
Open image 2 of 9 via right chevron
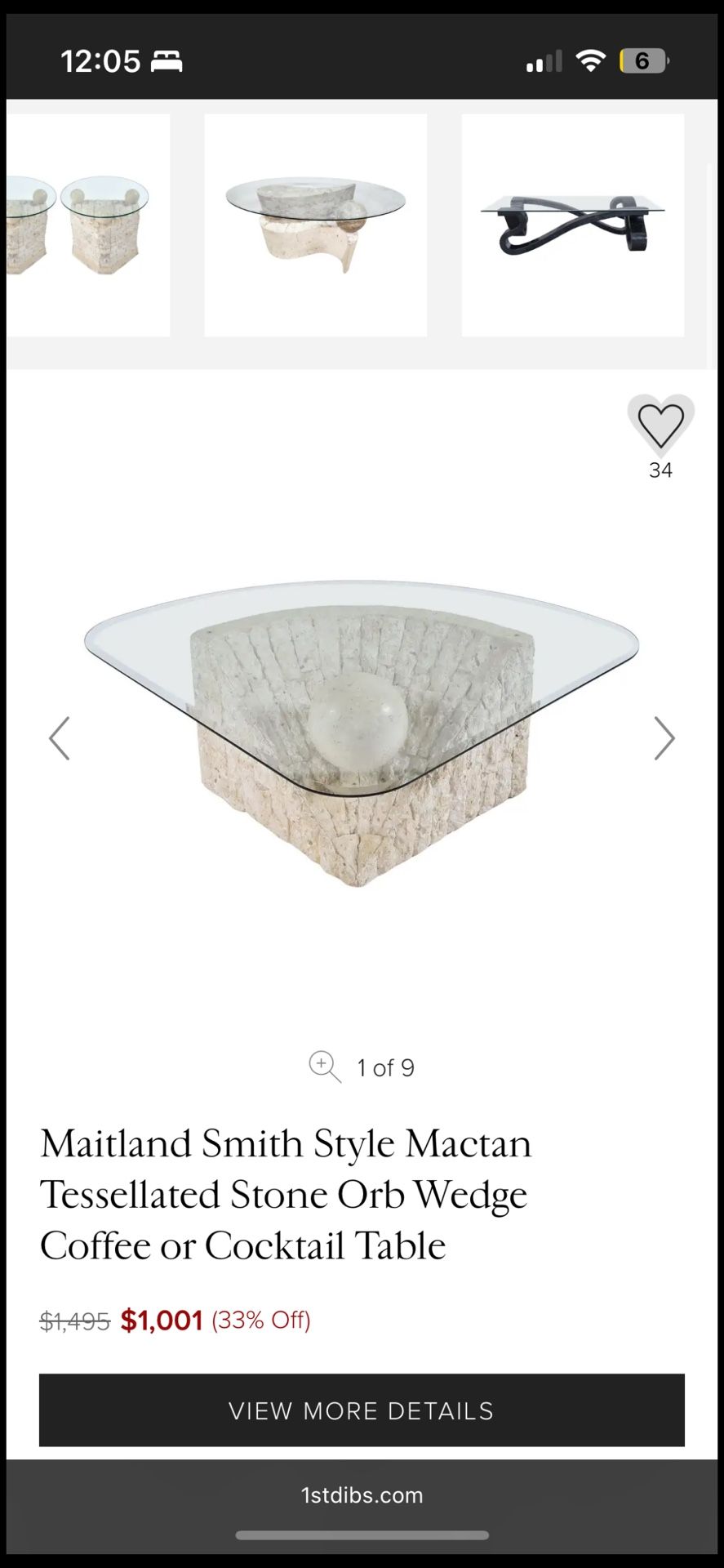click(x=665, y=737)
